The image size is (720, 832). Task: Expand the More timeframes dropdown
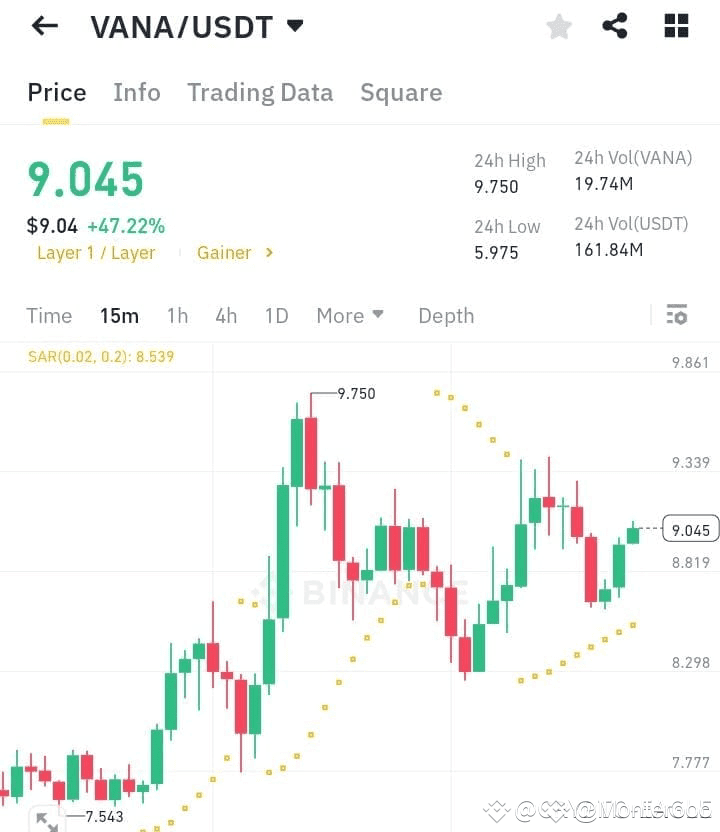click(350, 315)
